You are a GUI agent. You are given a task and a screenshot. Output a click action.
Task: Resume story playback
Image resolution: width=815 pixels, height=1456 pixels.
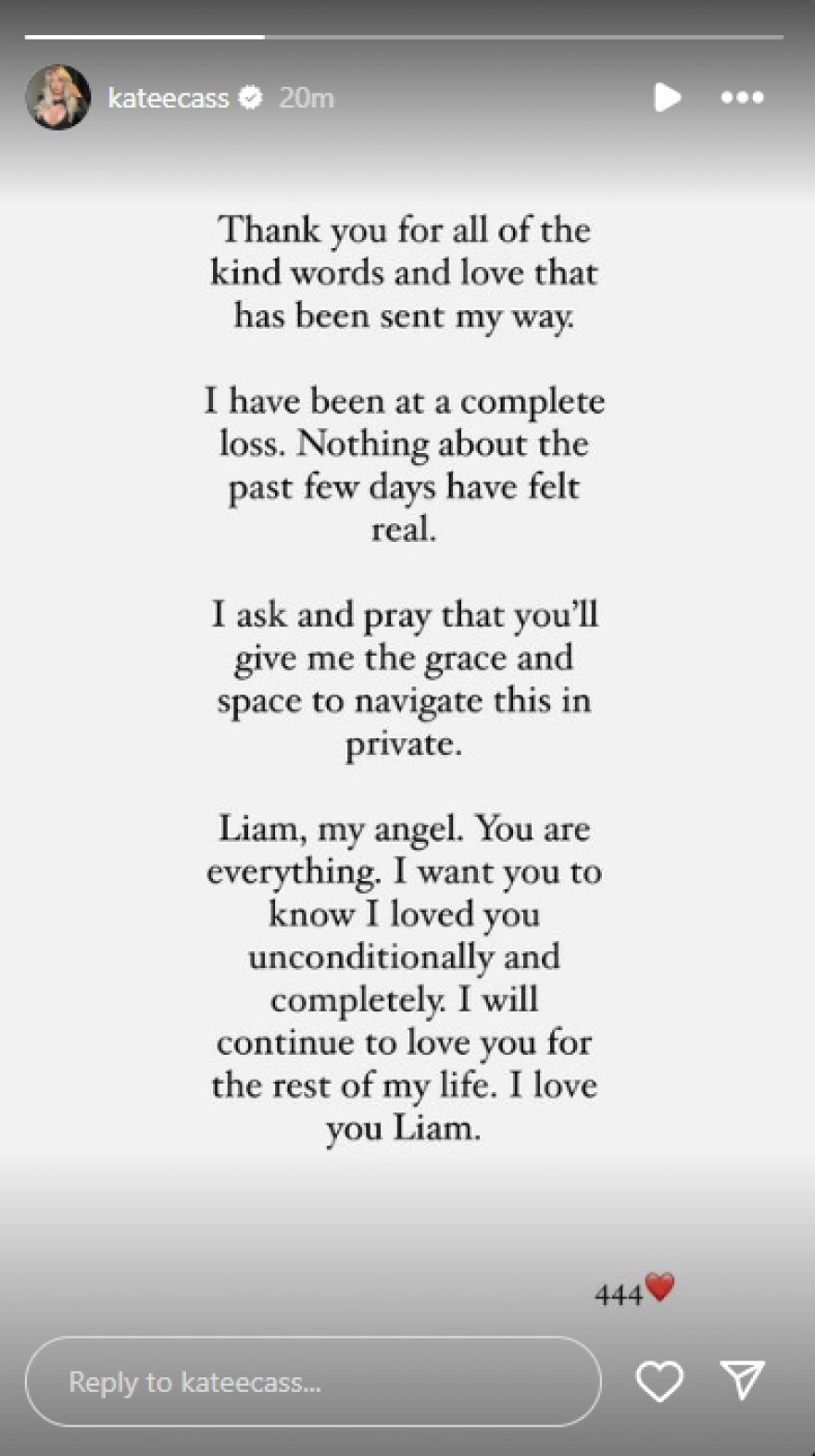[x=667, y=97]
